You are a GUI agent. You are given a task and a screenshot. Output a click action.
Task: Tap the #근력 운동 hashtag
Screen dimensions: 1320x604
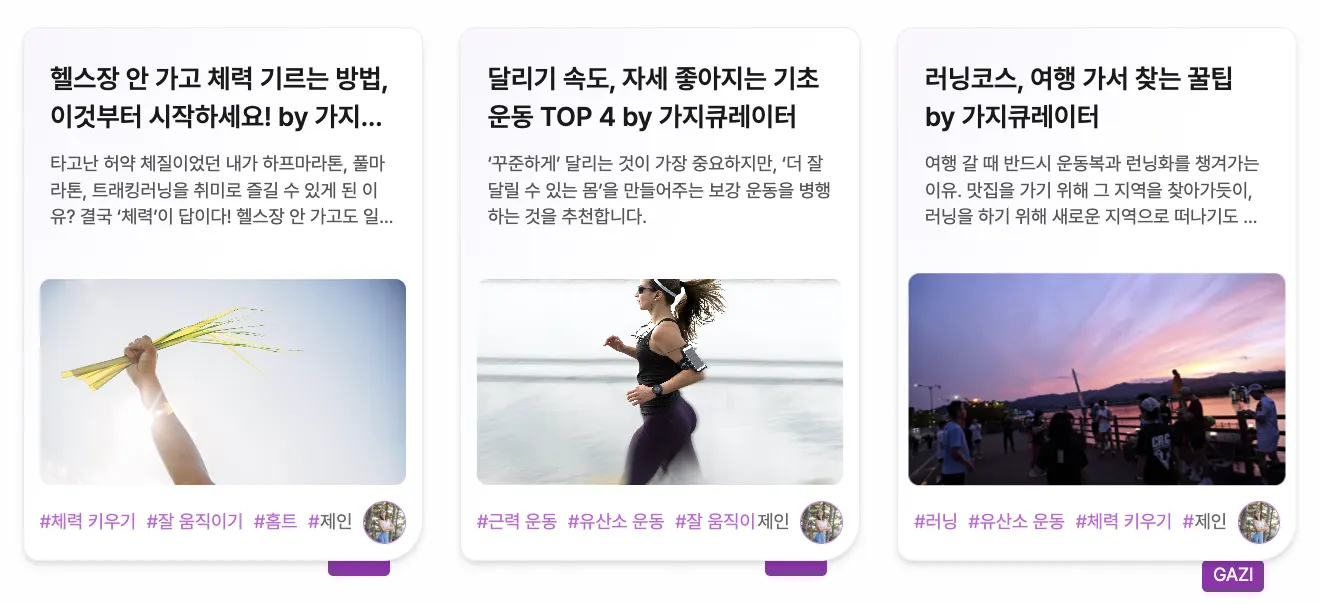[x=517, y=521]
